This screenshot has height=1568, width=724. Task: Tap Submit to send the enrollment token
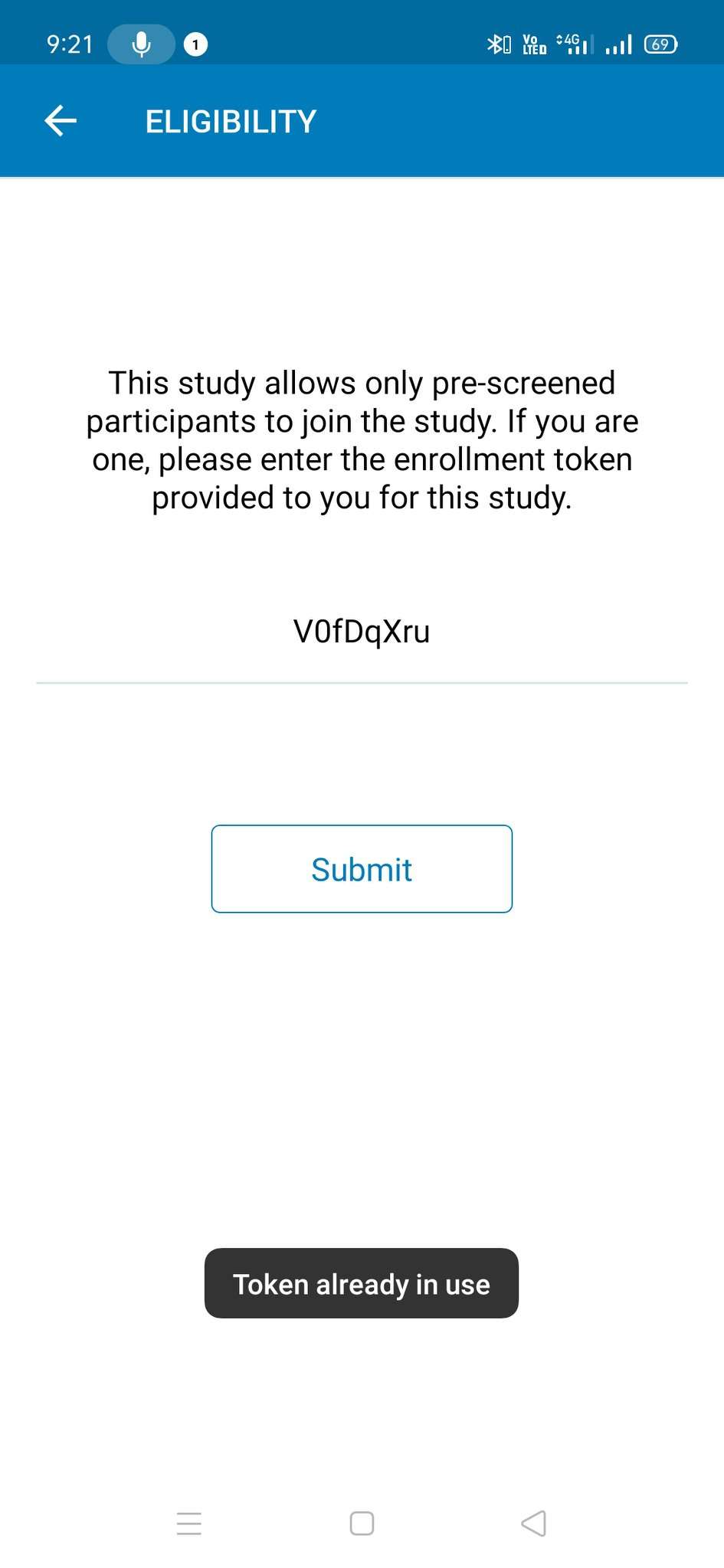pyautogui.click(x=362, y=868)
